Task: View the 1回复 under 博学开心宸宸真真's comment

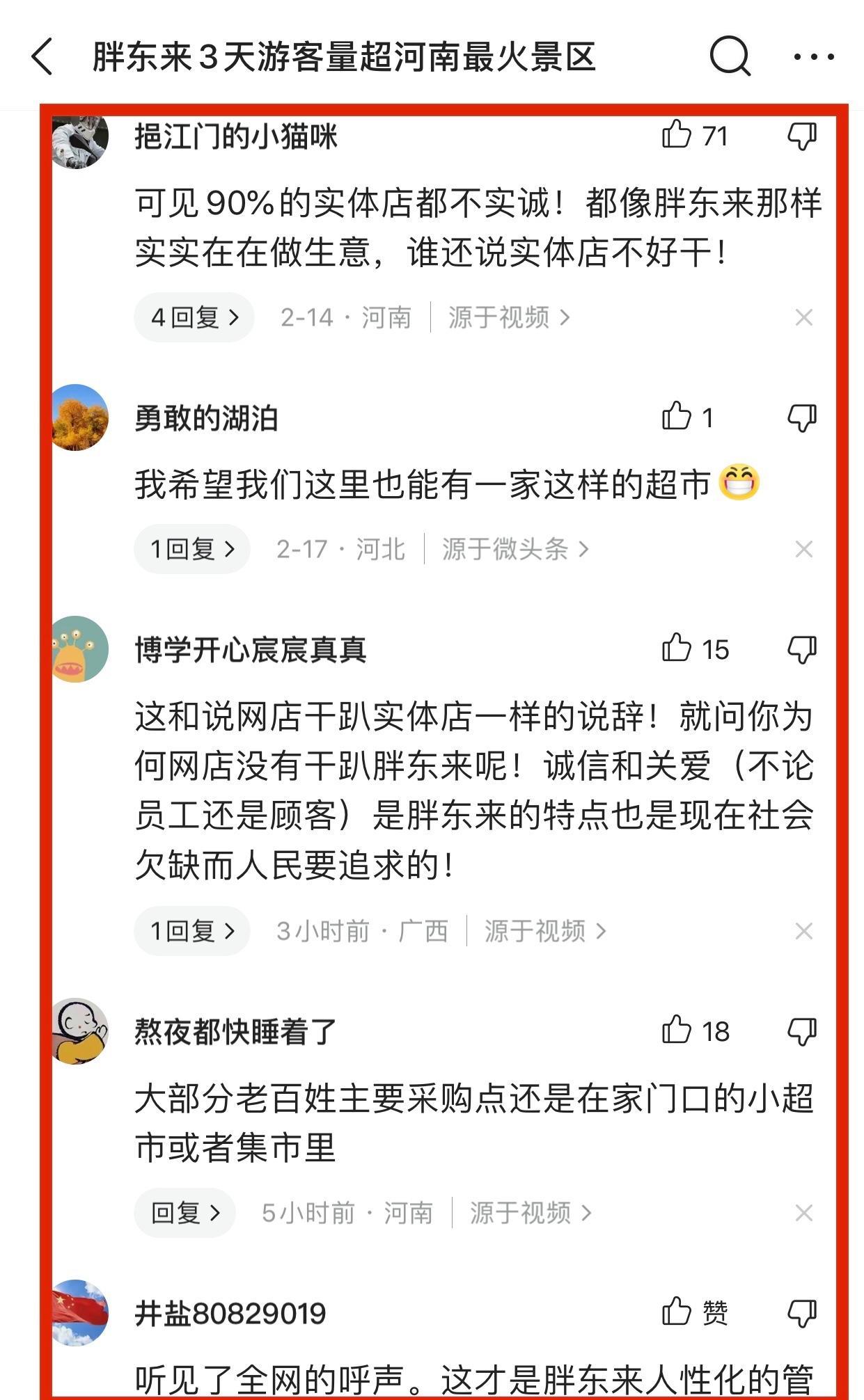Action: (x=192, y=931)
